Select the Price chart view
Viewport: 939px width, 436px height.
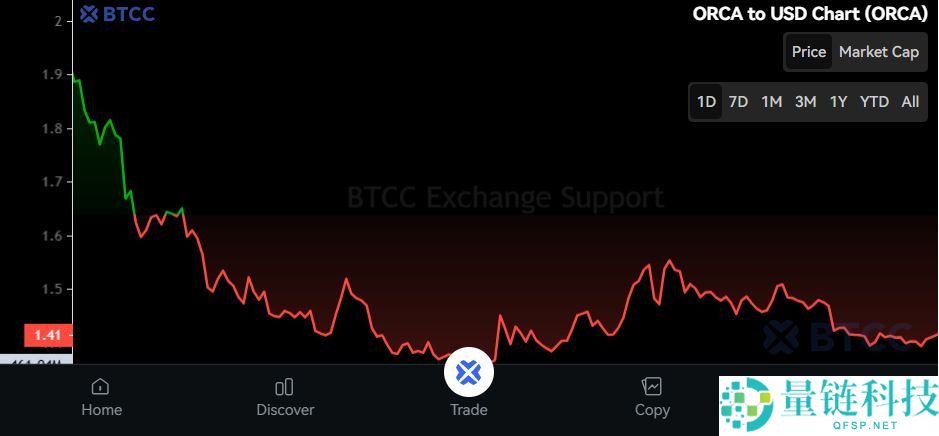[x=809, y=52]
